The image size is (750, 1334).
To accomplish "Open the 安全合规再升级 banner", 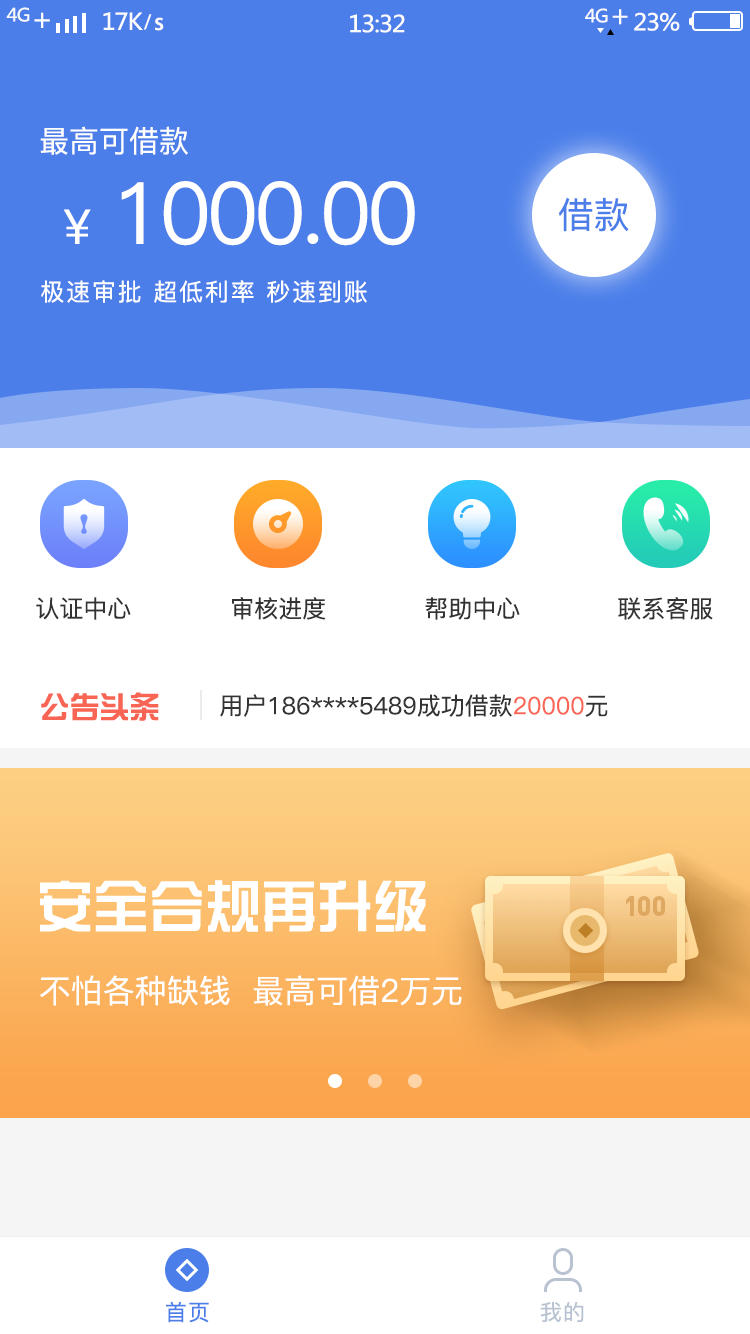I will 375,943.
